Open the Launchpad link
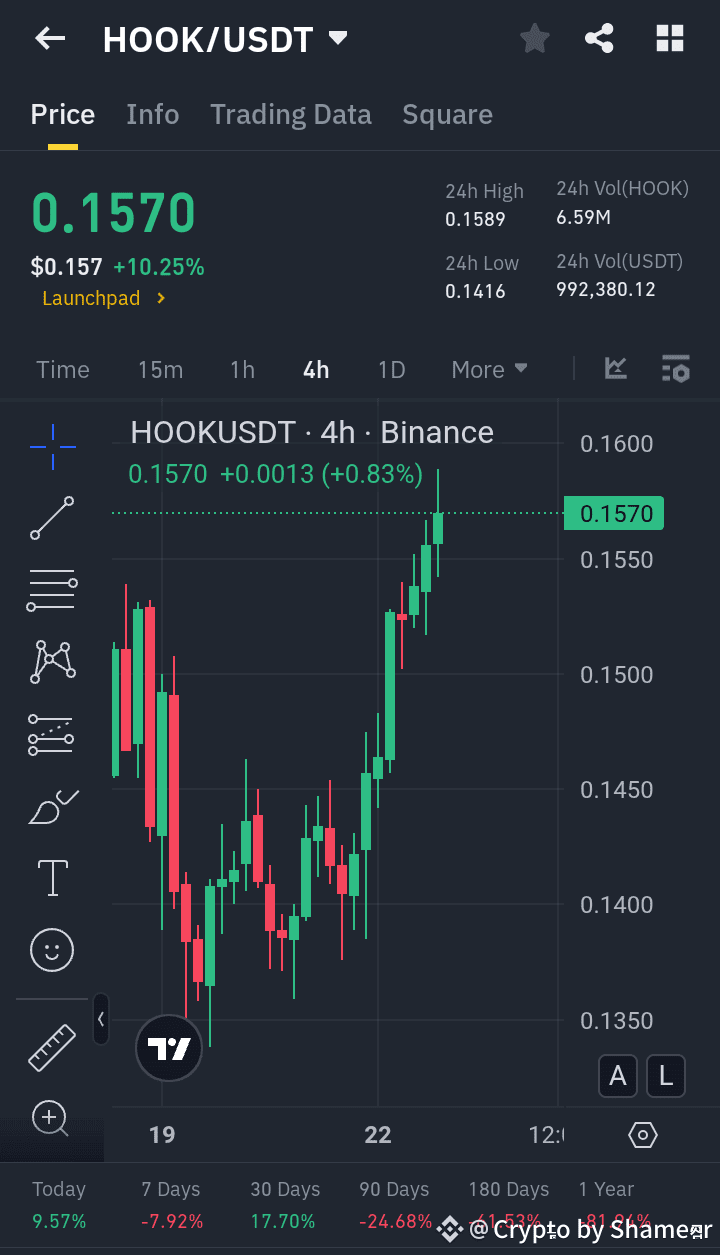Viewport: 720px width, 1255px height. 98,298
